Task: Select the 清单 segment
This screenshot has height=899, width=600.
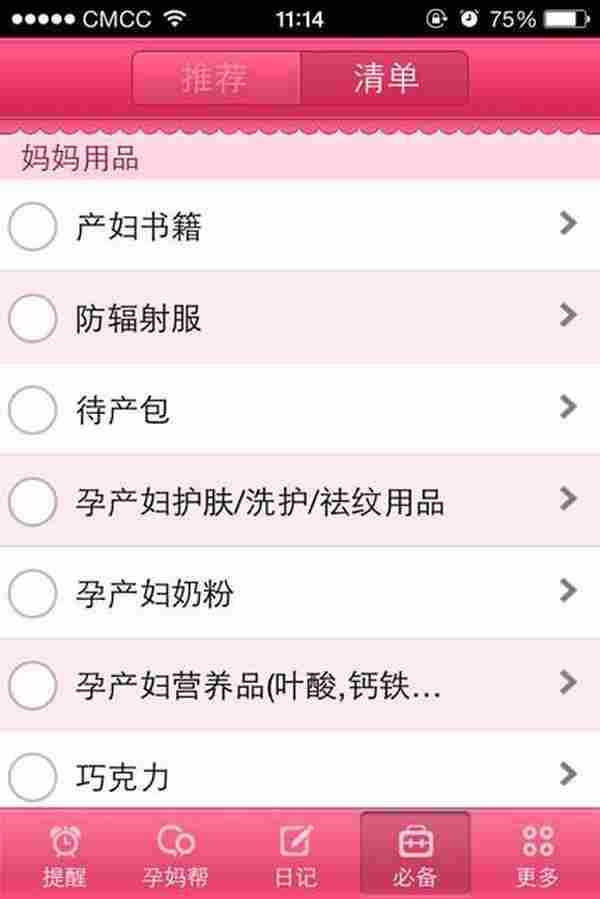Action: pos(385,79)
